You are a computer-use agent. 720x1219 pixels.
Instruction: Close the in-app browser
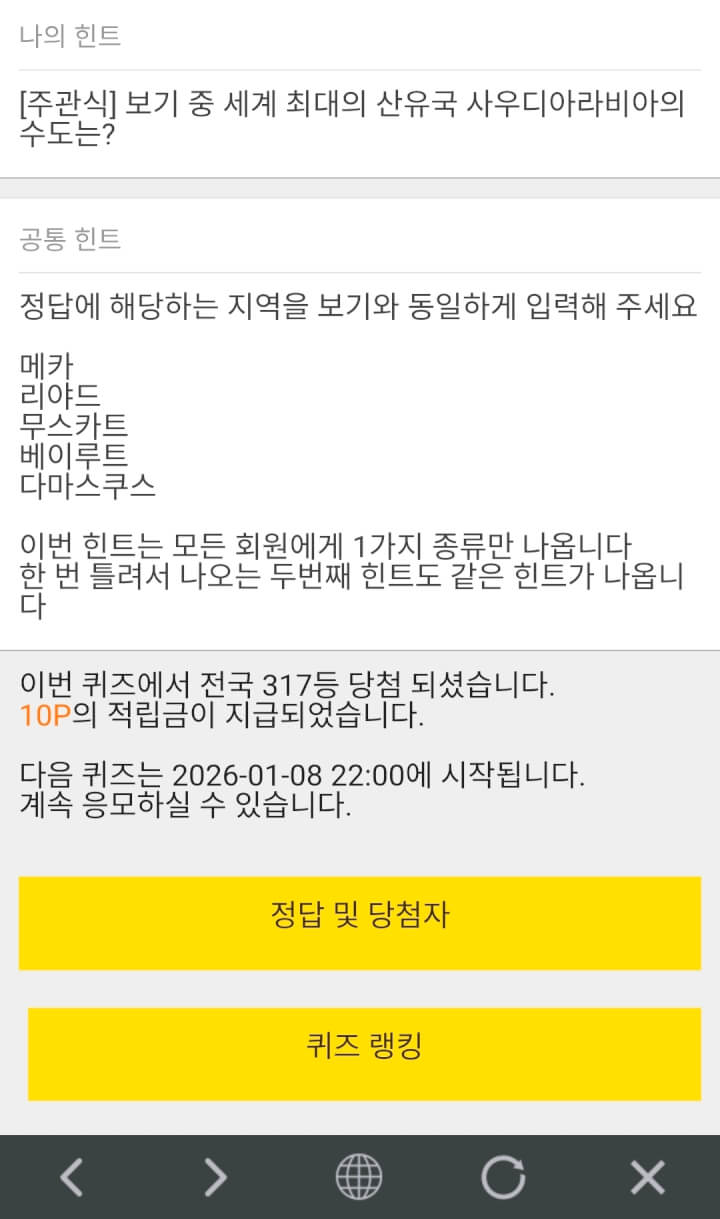[647, 1177]
